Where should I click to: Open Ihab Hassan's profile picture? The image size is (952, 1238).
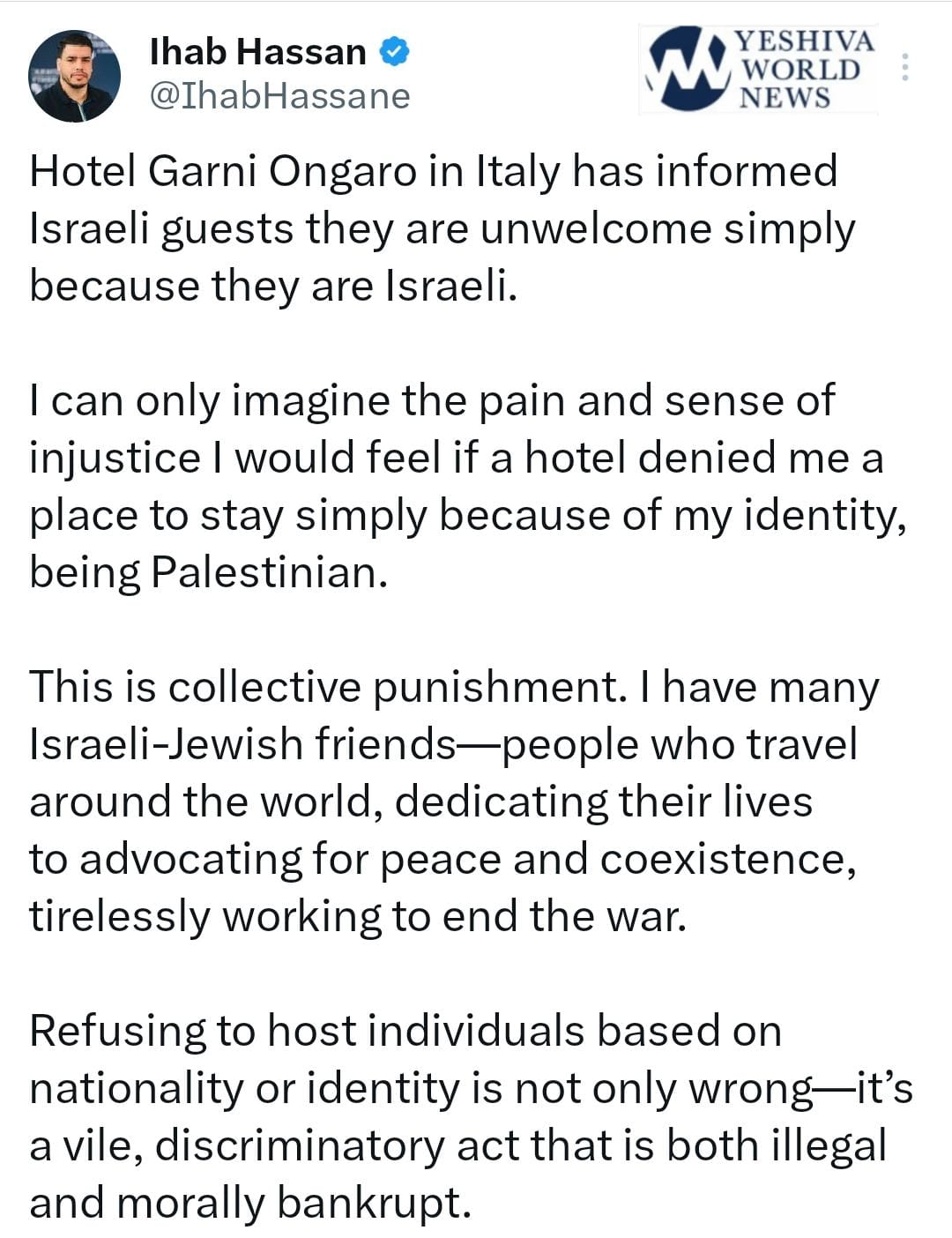pos(74,76)
